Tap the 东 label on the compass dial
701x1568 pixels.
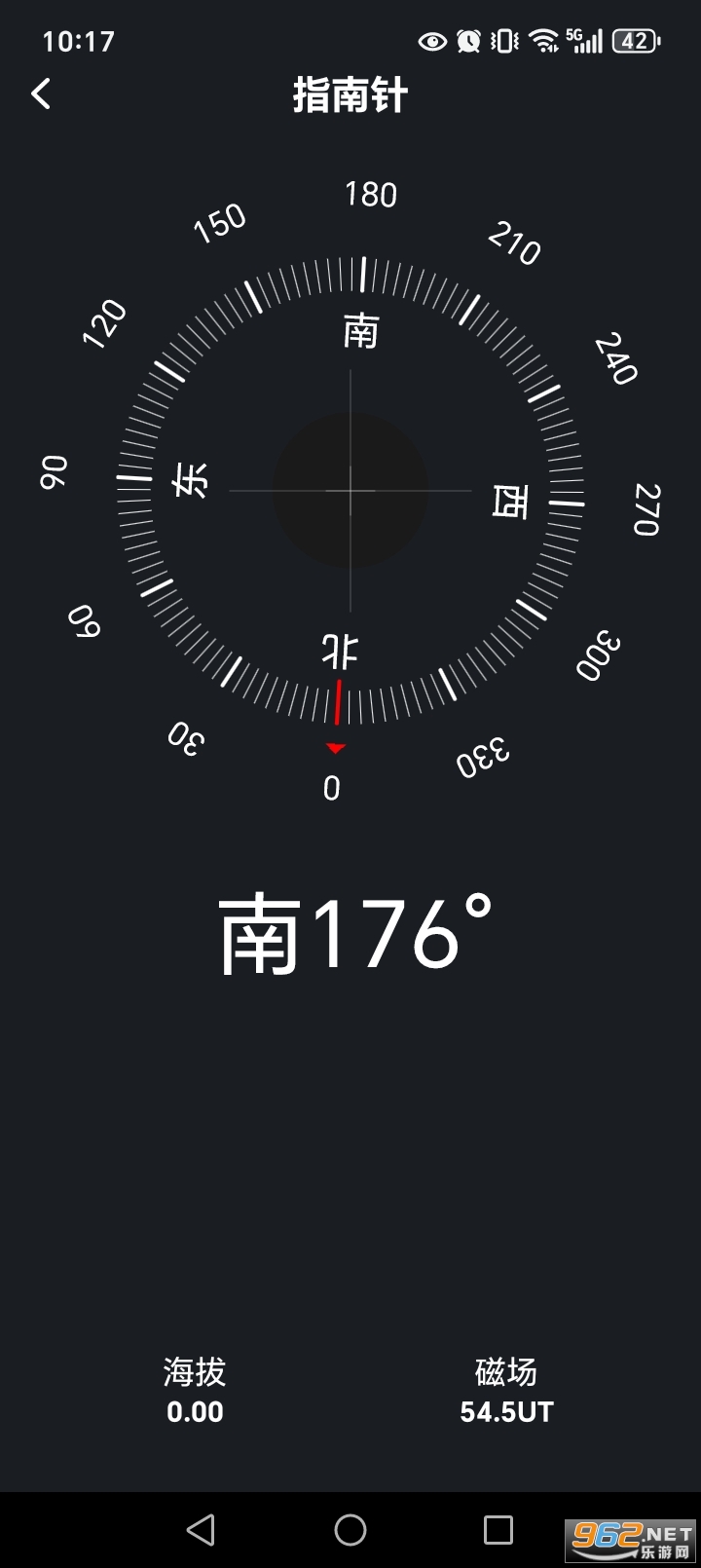point(192,480)
